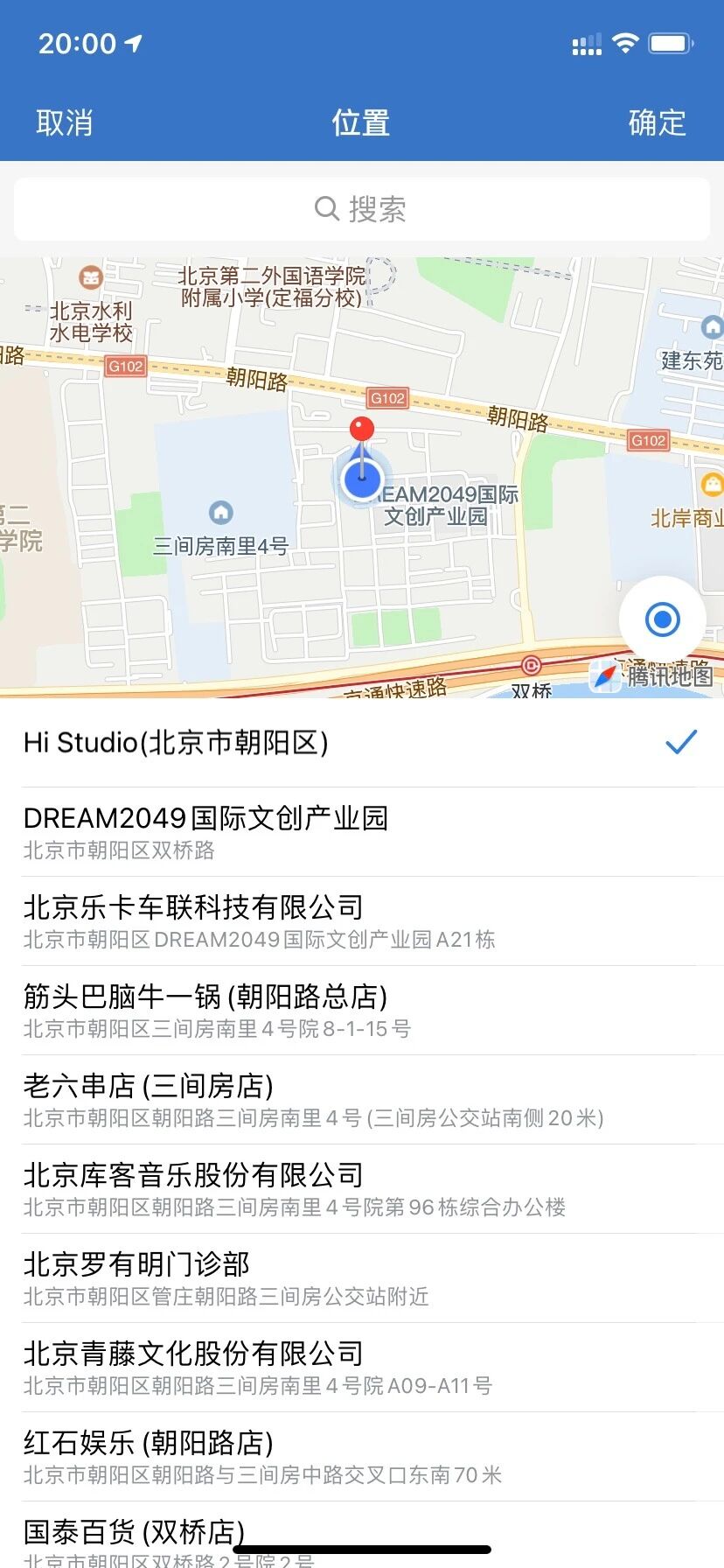Pick 北京罗有明门诊部

[361, 1278]
